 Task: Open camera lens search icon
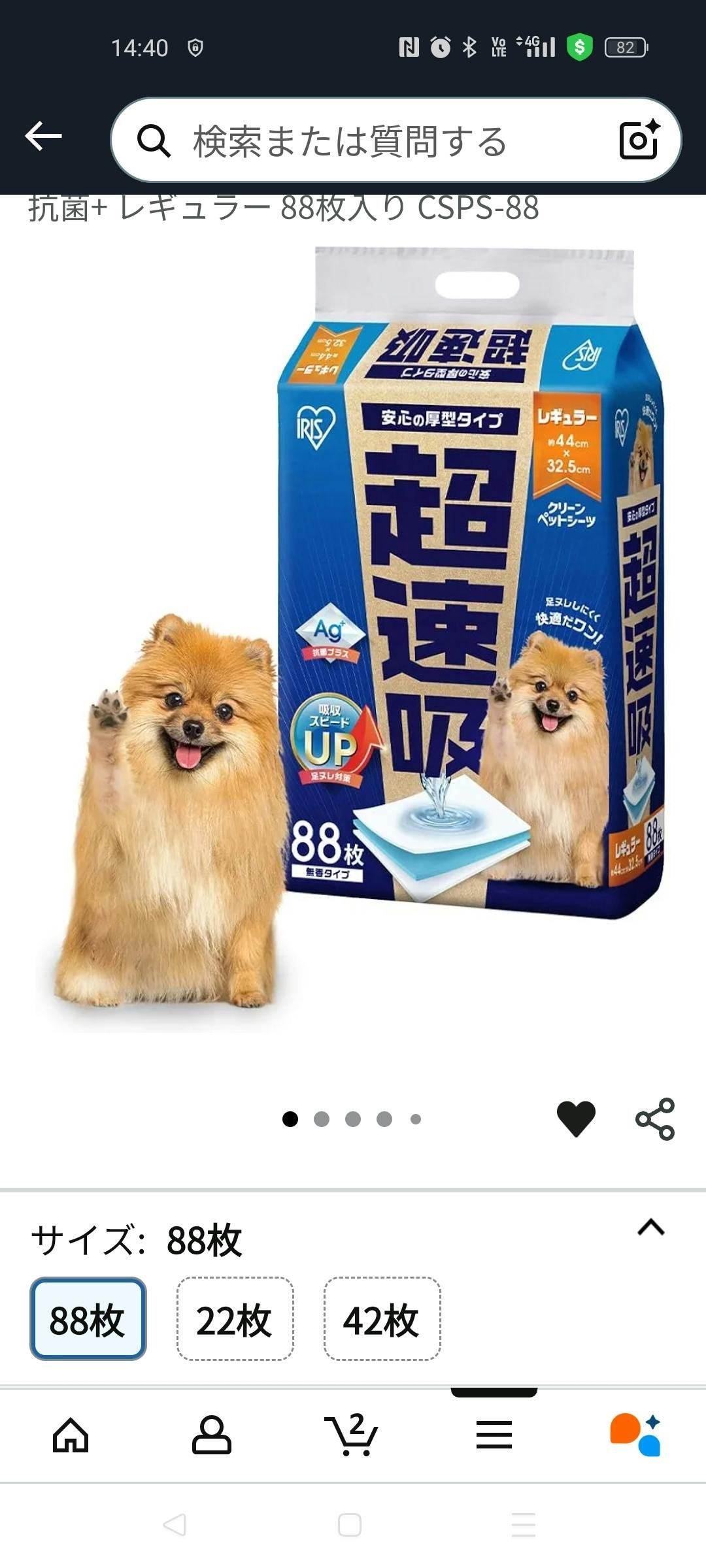pyautogui.click(x=639, y=139)
